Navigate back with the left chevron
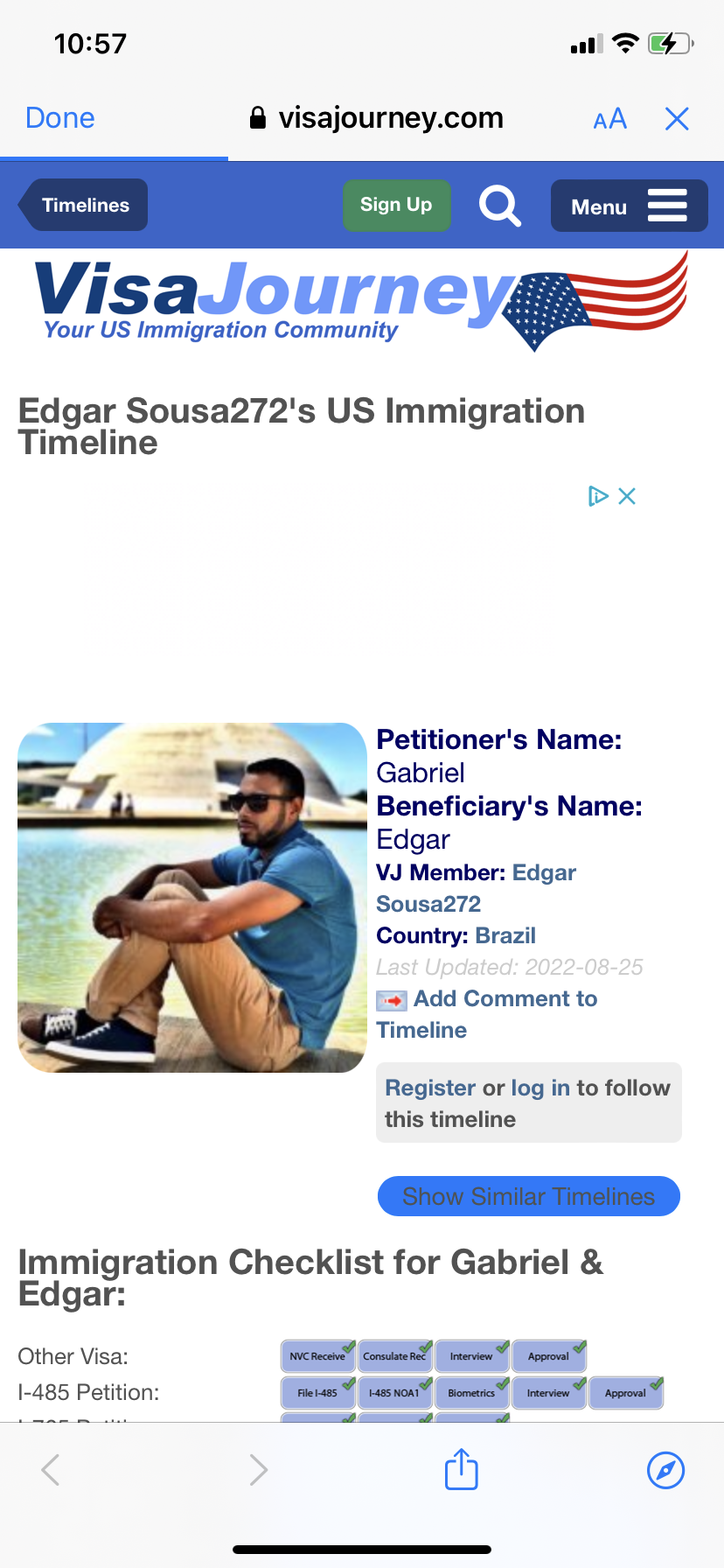 click(x=51, y=1470)
